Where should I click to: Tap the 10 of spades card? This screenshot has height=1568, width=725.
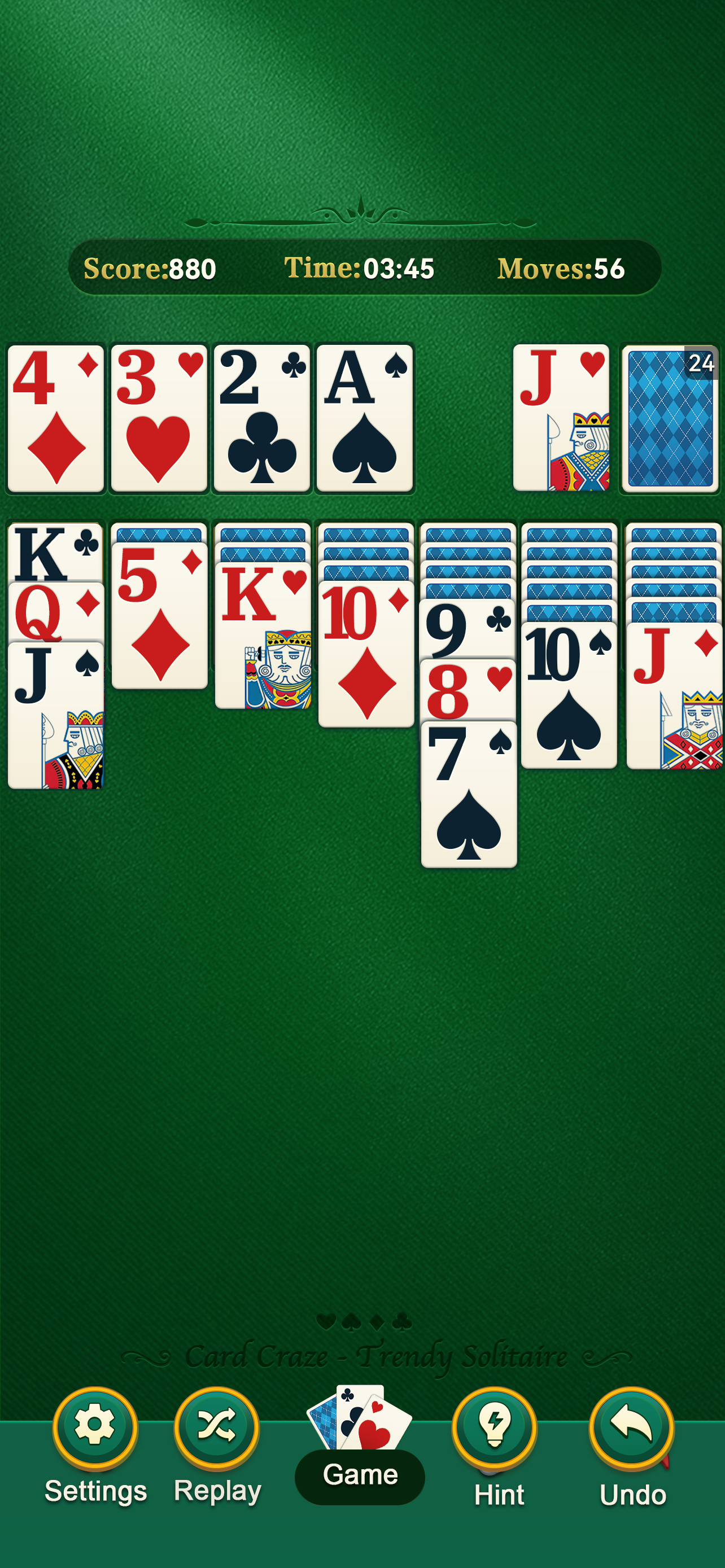pyautogui.click(x=569, y=695)
